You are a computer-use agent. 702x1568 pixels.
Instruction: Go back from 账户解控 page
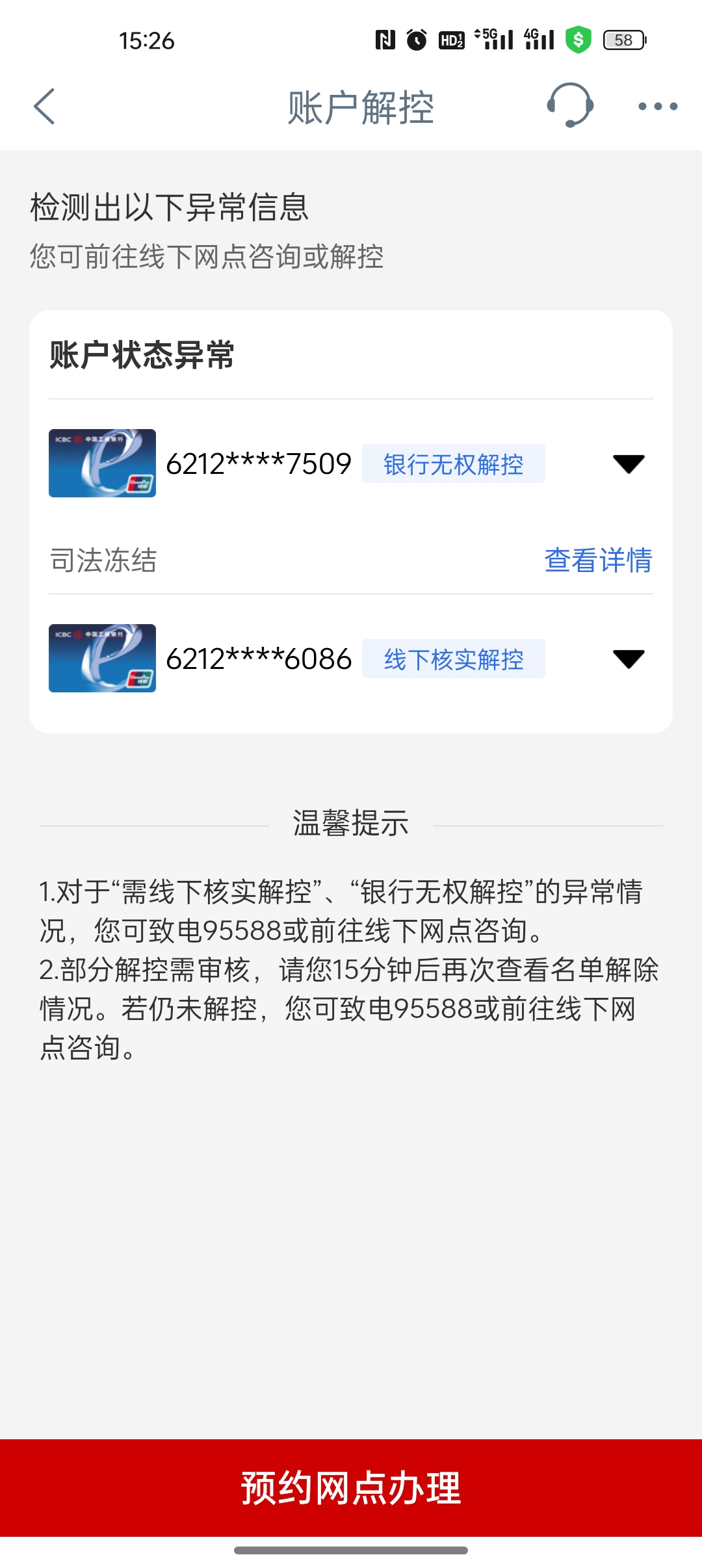point(44,107)
